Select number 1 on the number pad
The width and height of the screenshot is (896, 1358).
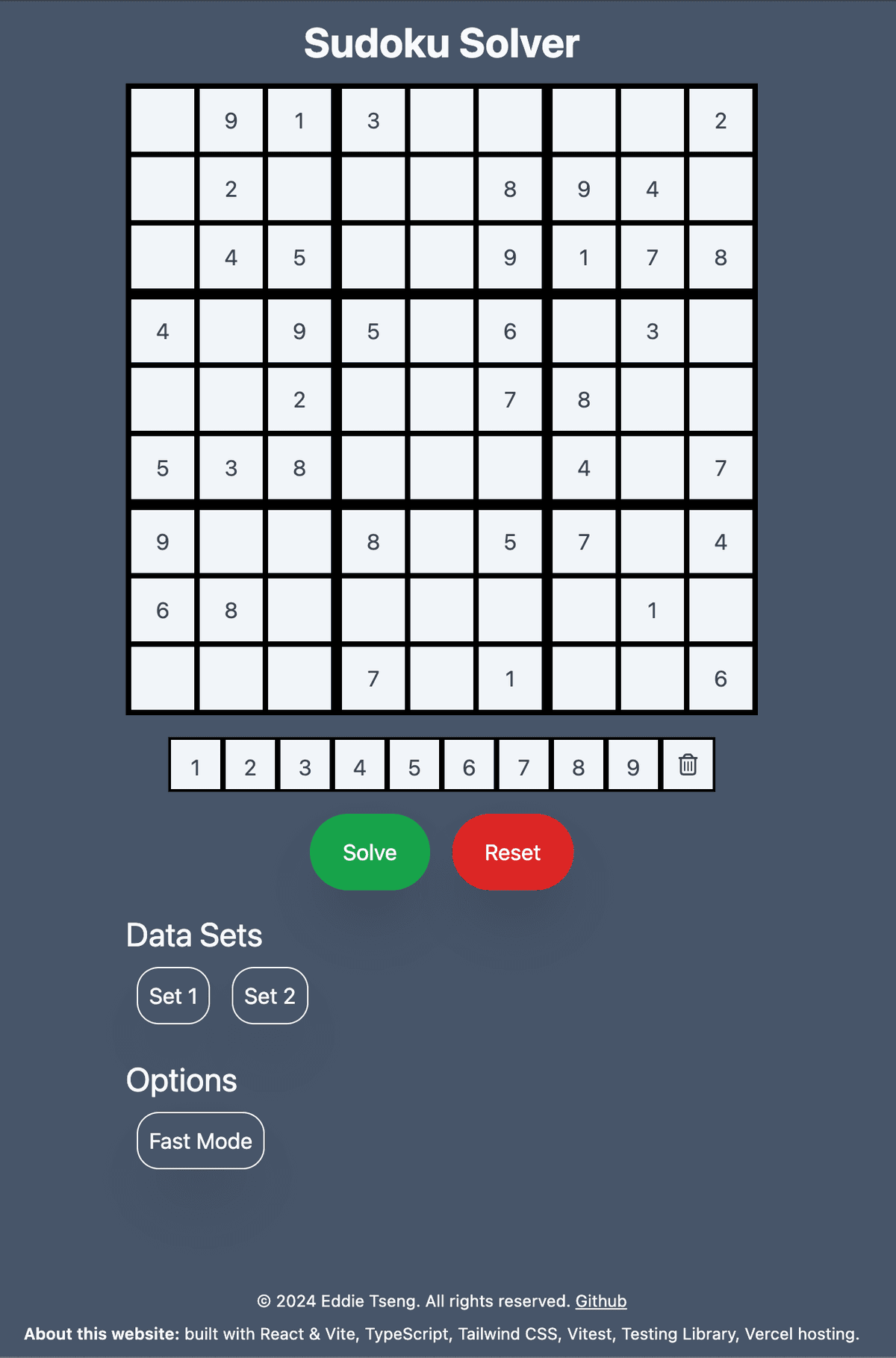click(195, 764)
